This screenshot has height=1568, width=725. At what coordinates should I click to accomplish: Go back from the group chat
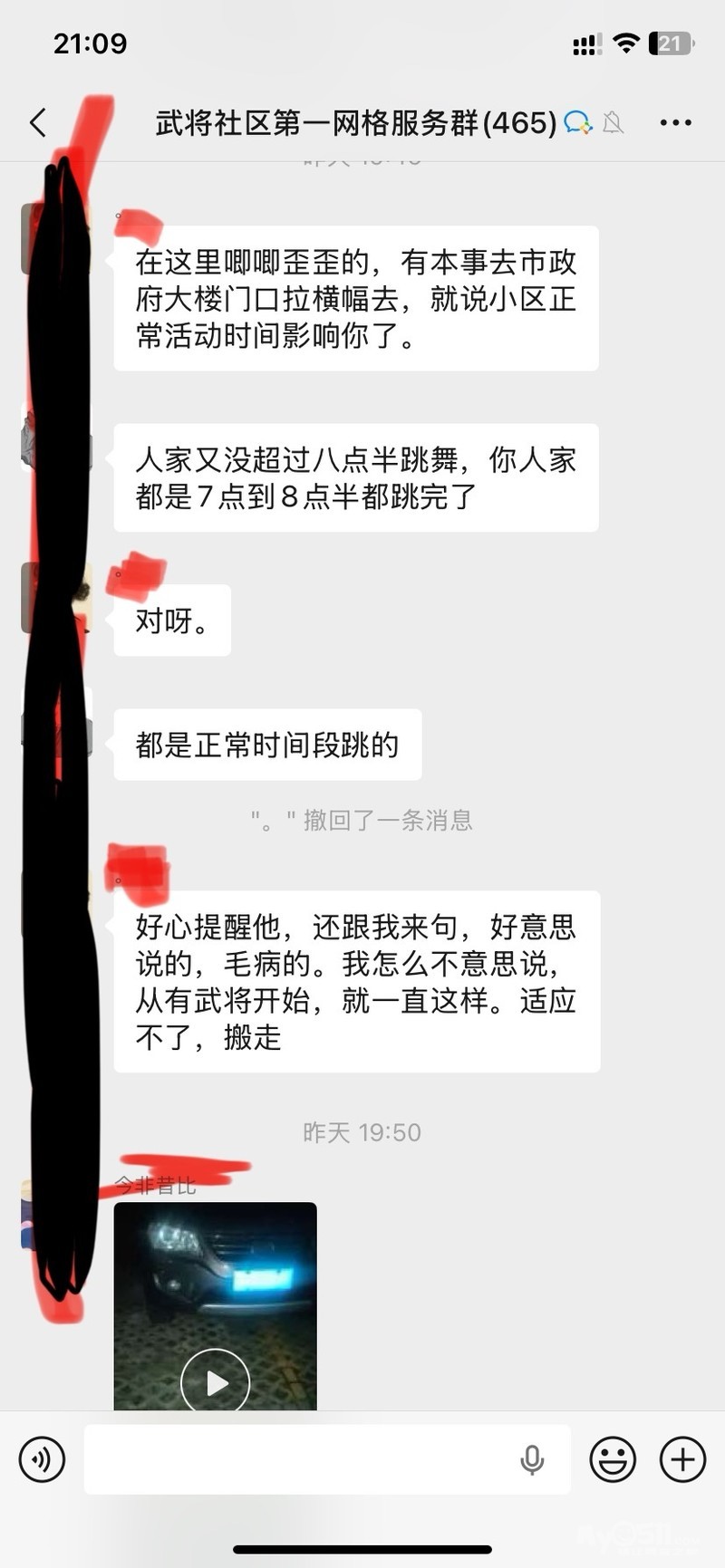pyautogui.click(x=38, y=122)
